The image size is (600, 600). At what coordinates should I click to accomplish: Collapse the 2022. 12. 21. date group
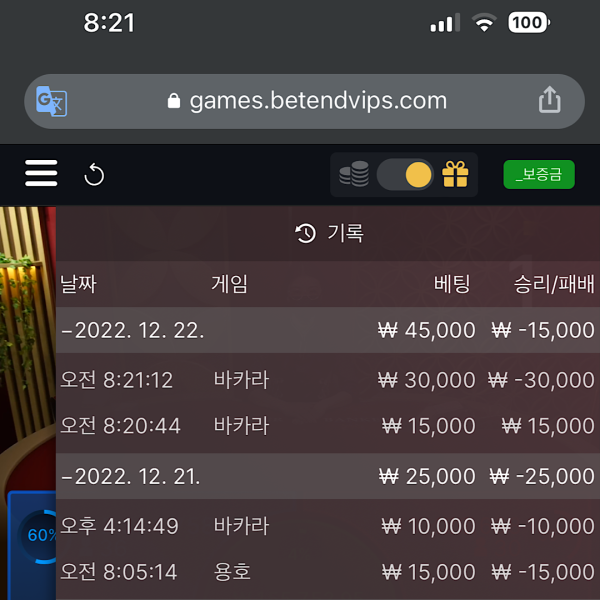130,477
